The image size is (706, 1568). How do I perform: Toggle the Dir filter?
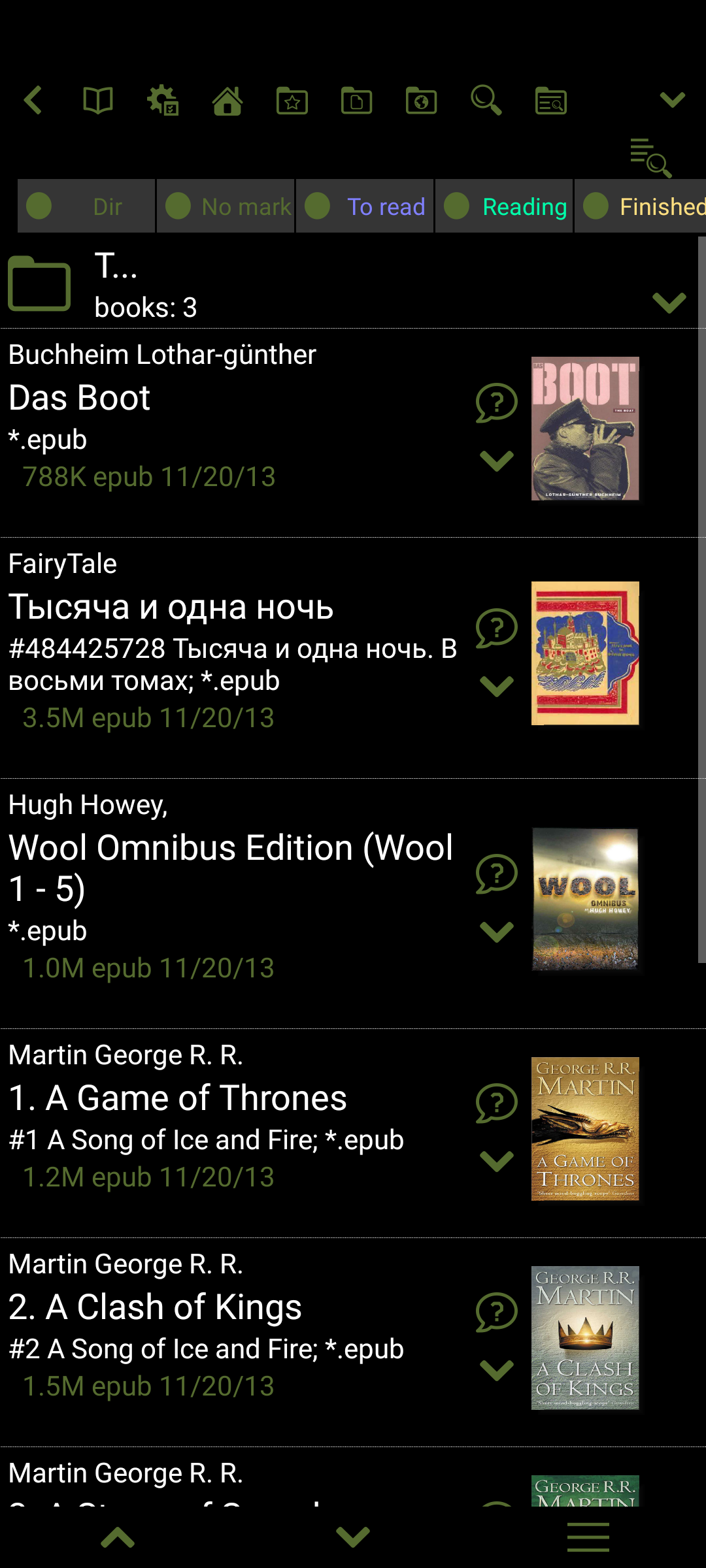pyautogui.click(x=86, y=206)
